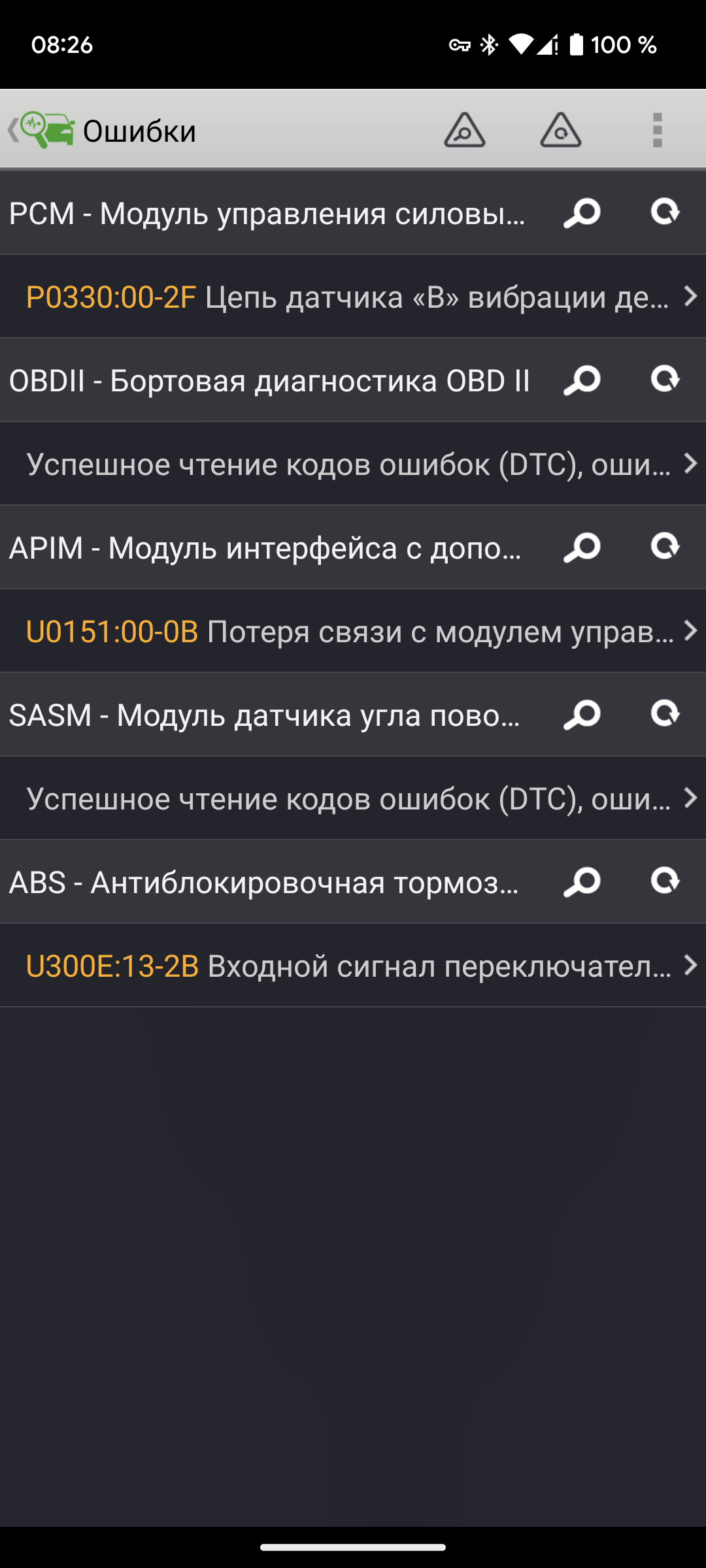
Task: Read APIM module fault codes
Action: tap(582, 547)
